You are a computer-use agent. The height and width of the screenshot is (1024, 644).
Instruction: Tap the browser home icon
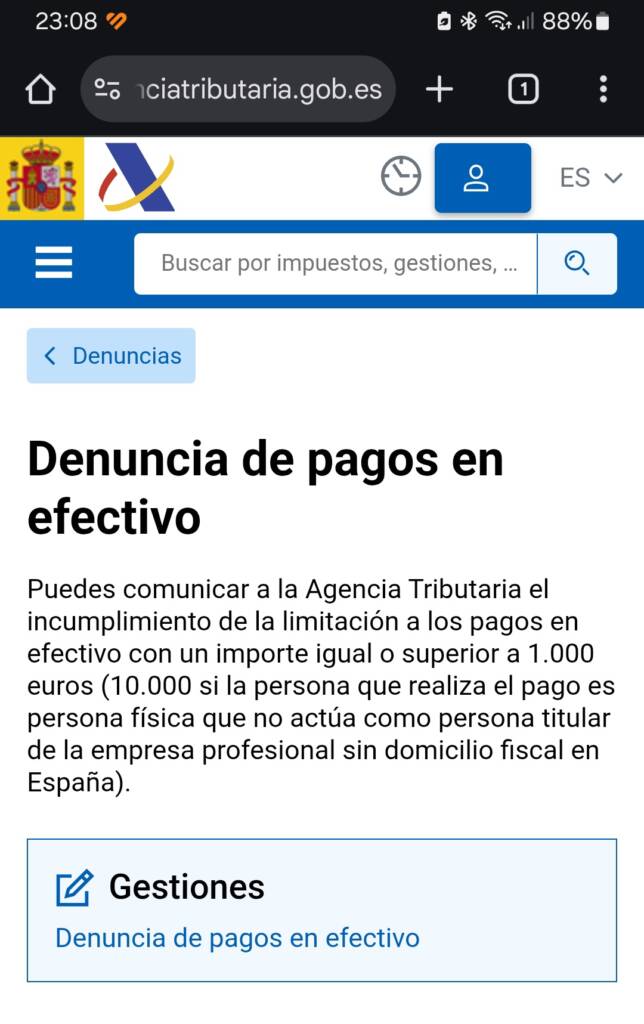click(40, 89)
